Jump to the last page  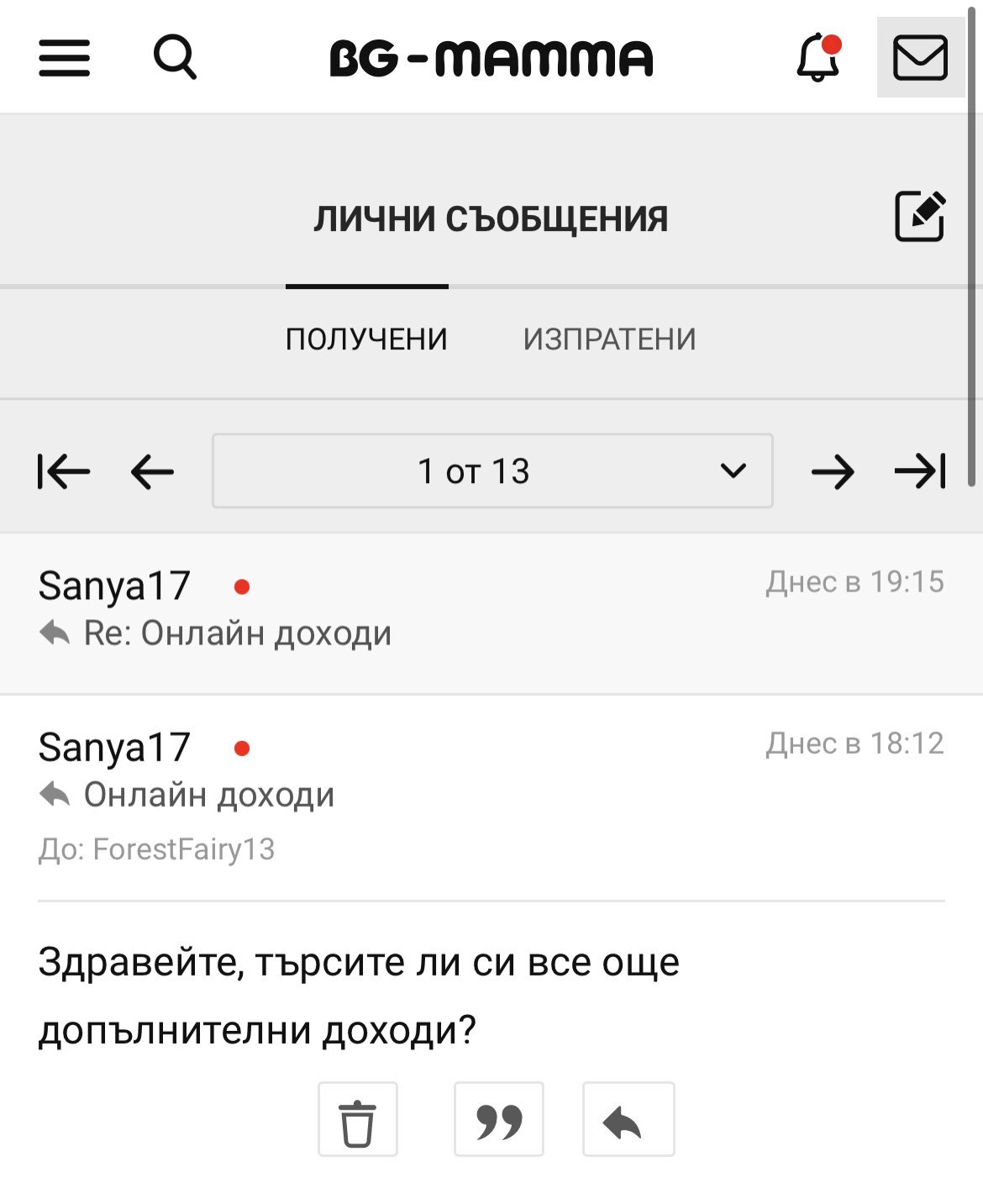(921, 471)
